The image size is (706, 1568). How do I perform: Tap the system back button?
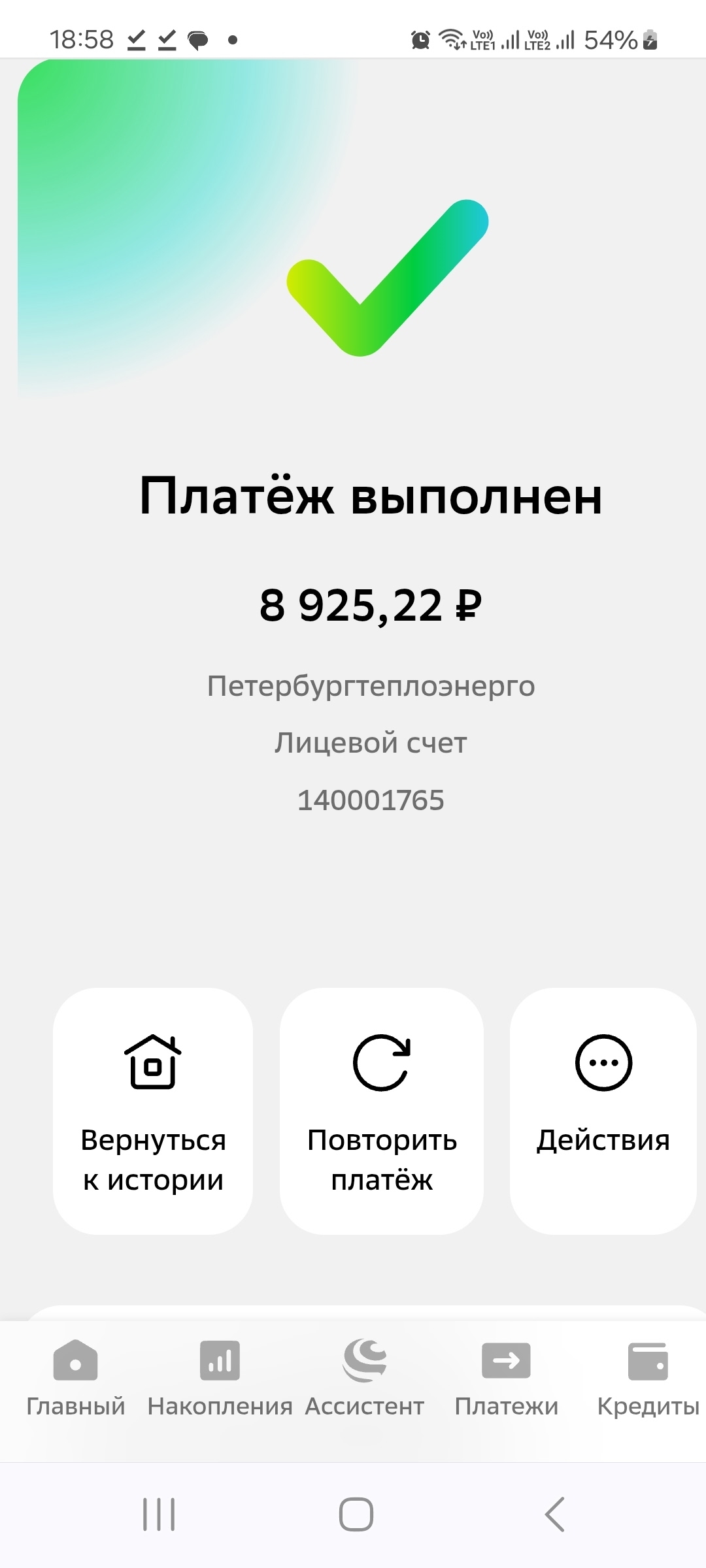554,1514
